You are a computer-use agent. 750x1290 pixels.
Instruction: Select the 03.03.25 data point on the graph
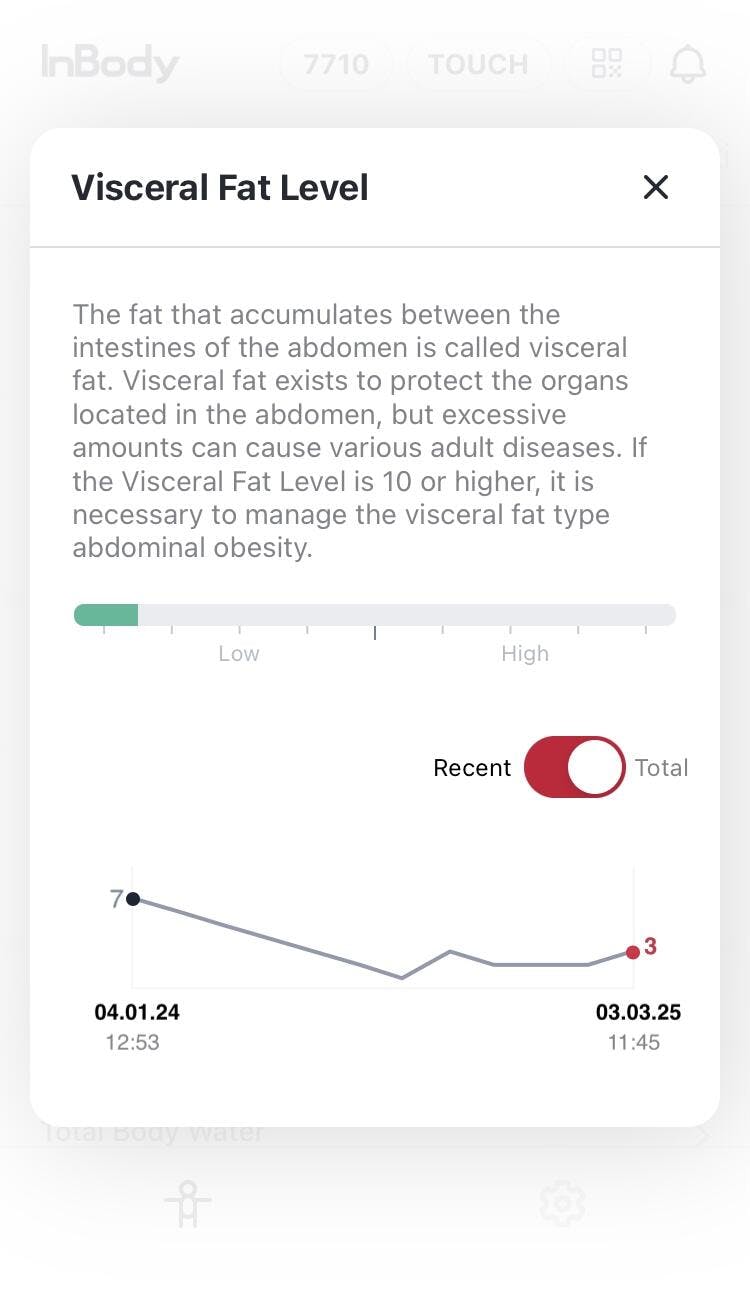tap(633, 952)
